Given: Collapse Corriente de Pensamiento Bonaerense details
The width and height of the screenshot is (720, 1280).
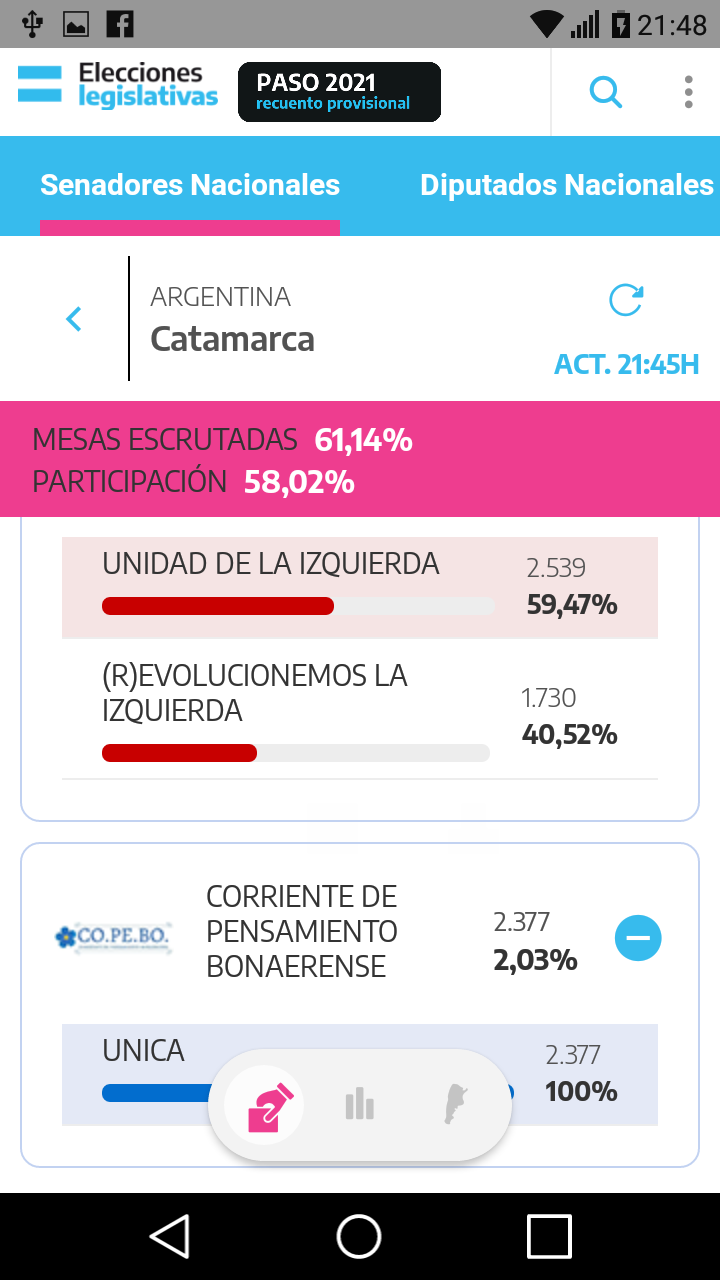Looking at the screenshot, I should [638, 938].
